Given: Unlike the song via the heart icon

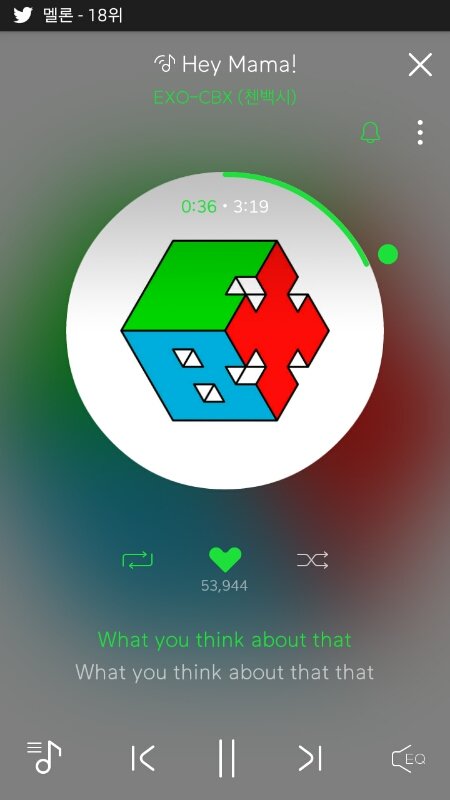Looking at the screenshot, I should click(x=225, y=560).
